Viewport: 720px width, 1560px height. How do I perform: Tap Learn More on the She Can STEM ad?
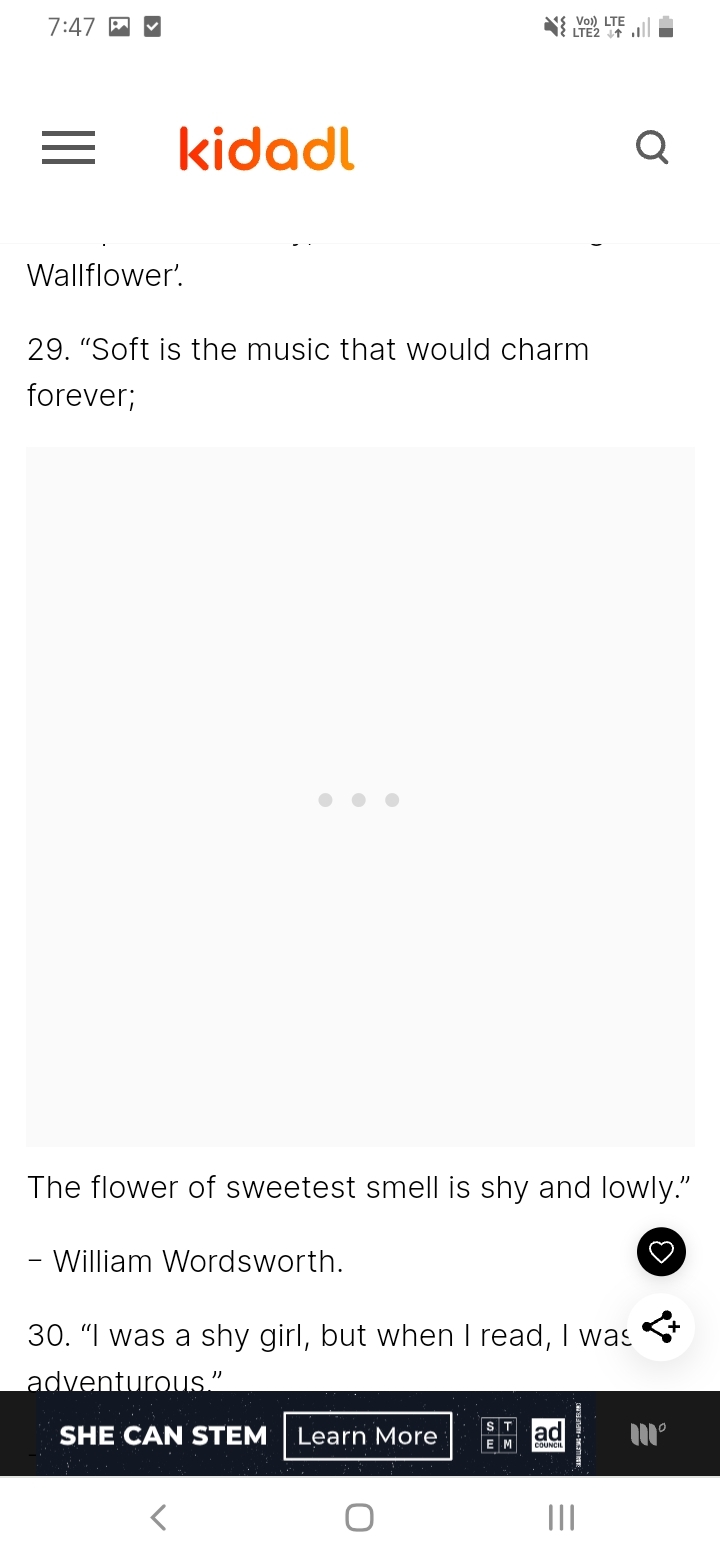368,1436
